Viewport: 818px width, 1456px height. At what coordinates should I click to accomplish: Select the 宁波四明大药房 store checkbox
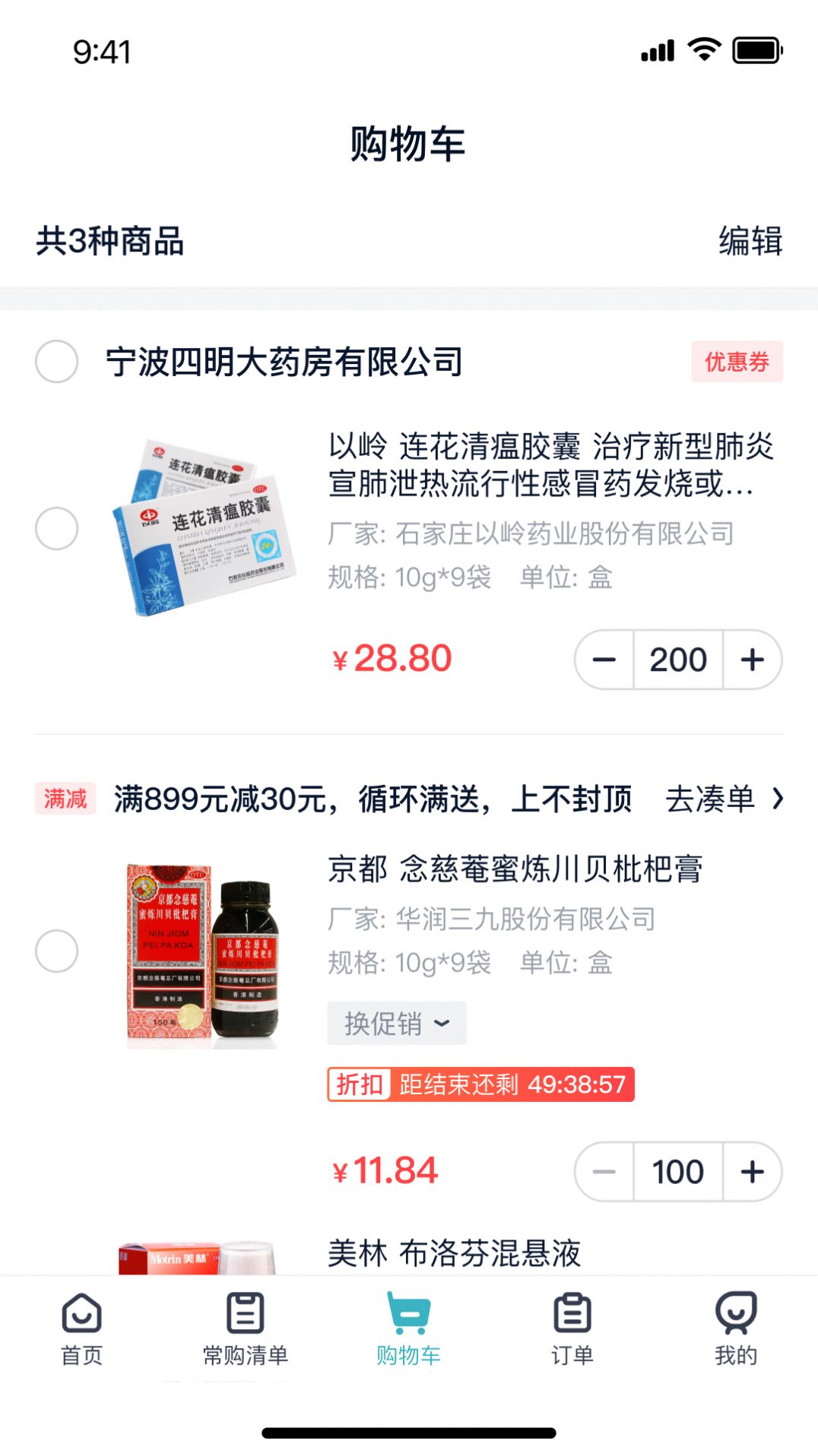[55, 361]
